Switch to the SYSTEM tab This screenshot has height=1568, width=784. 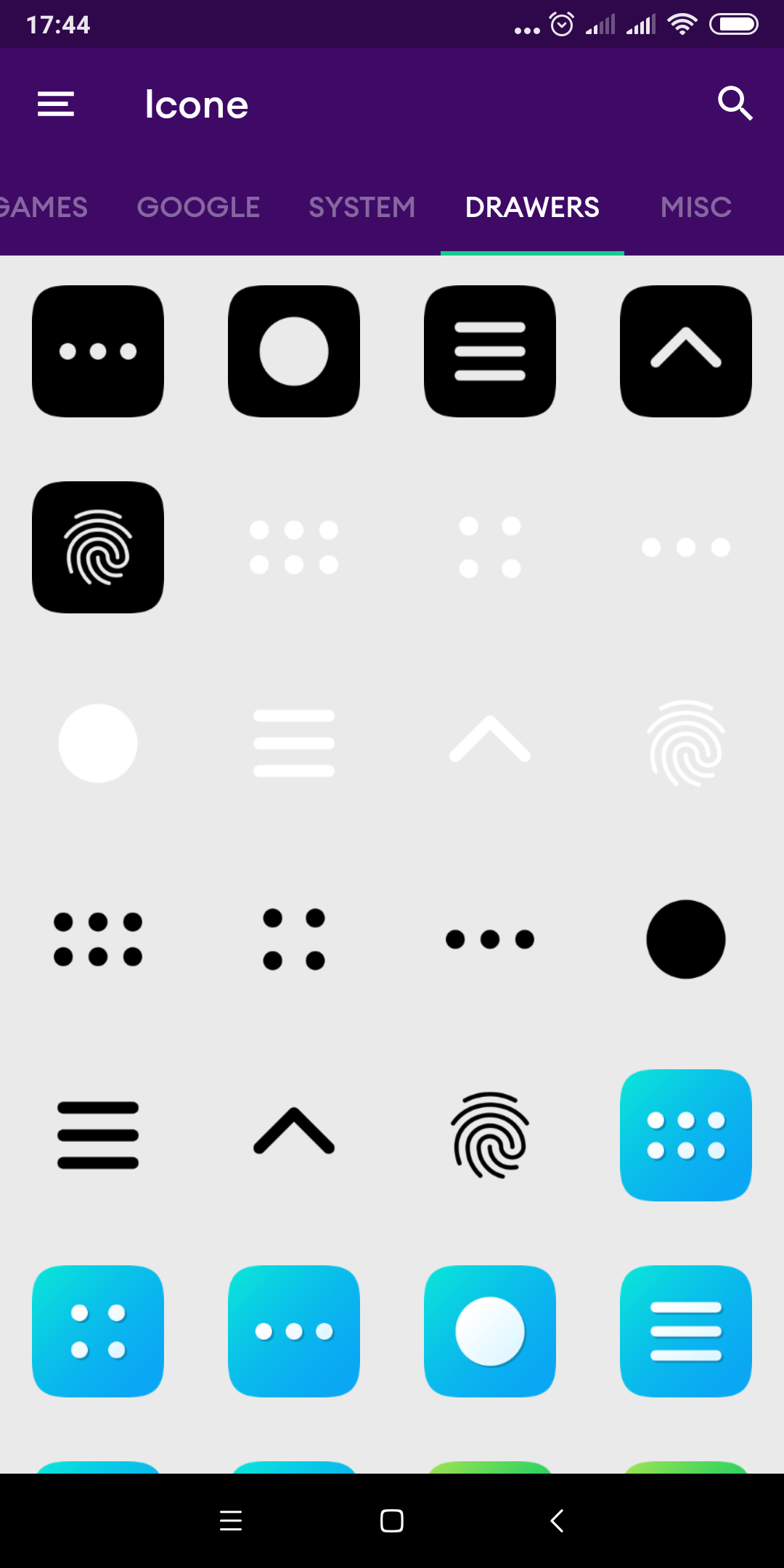pyautogui.click(x=362, y=207)
